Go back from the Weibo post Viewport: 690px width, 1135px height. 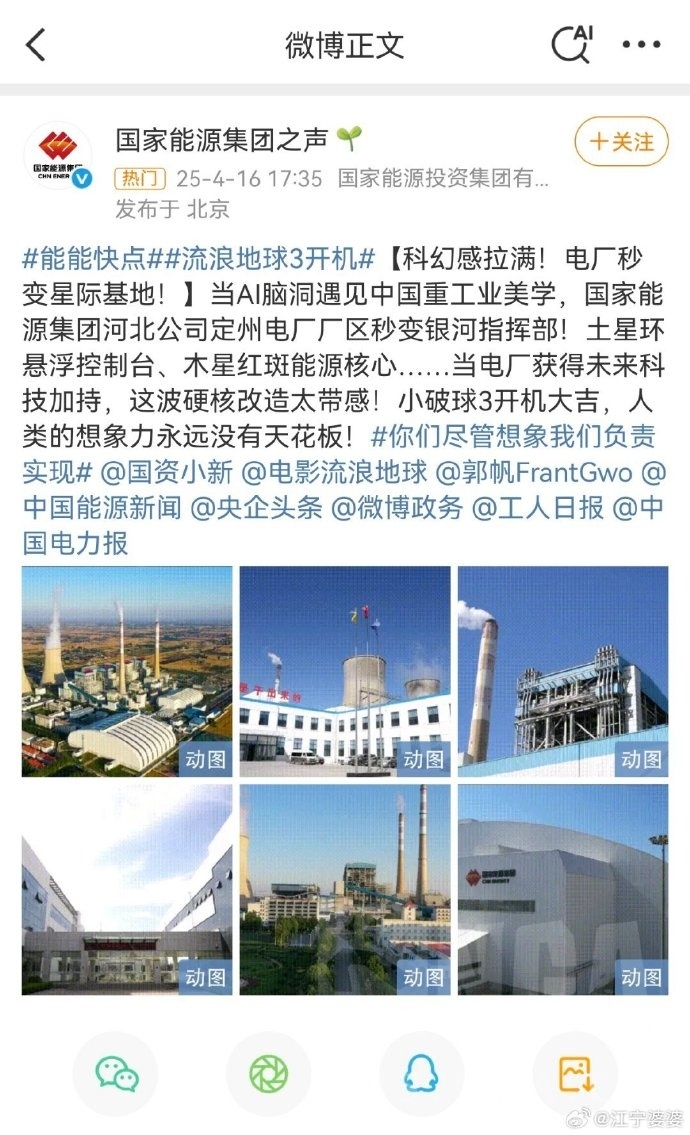pos(36,45)
